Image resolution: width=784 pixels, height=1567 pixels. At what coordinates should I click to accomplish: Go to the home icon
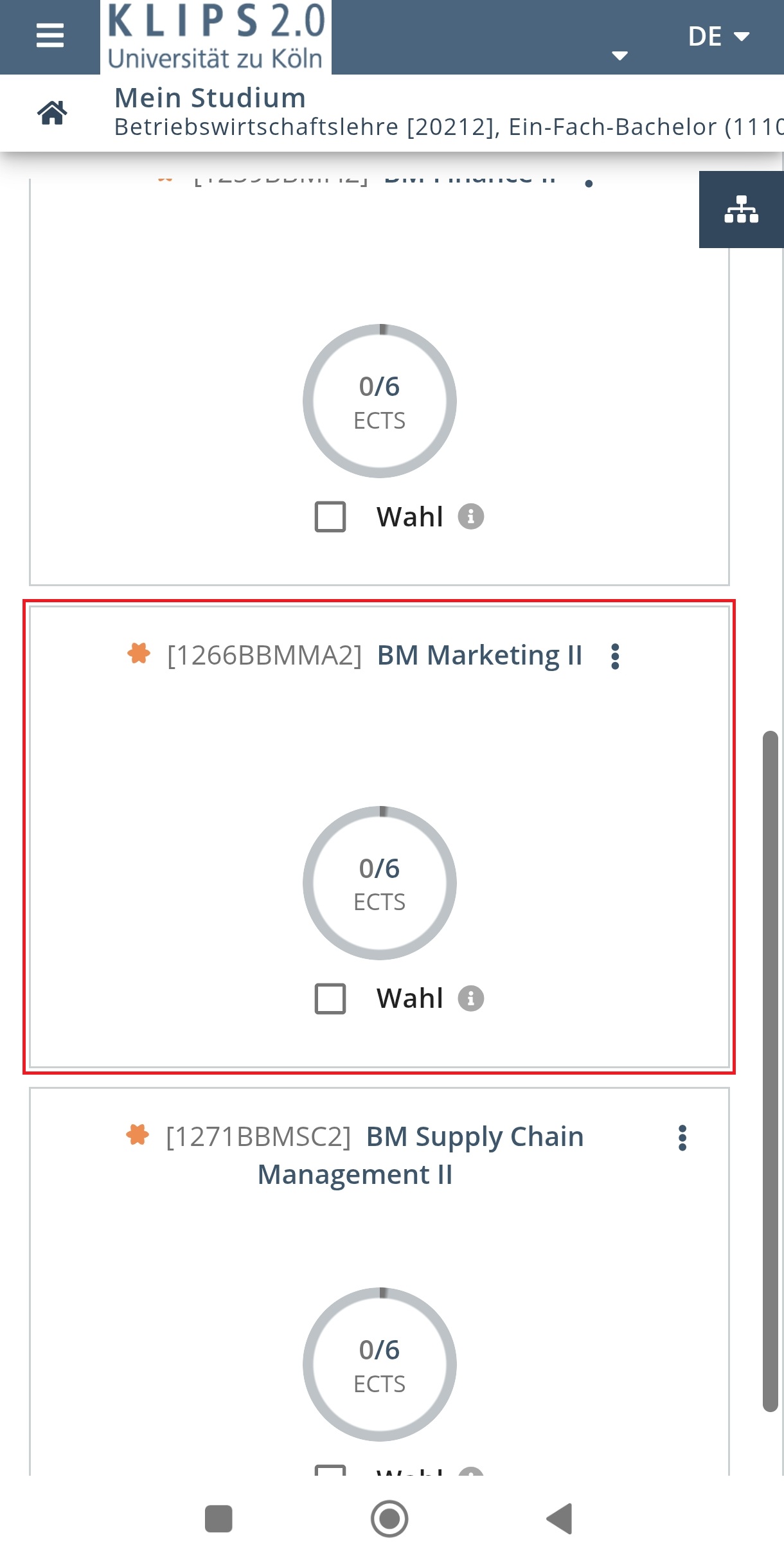pyautogui.click(x=52, y=112)
